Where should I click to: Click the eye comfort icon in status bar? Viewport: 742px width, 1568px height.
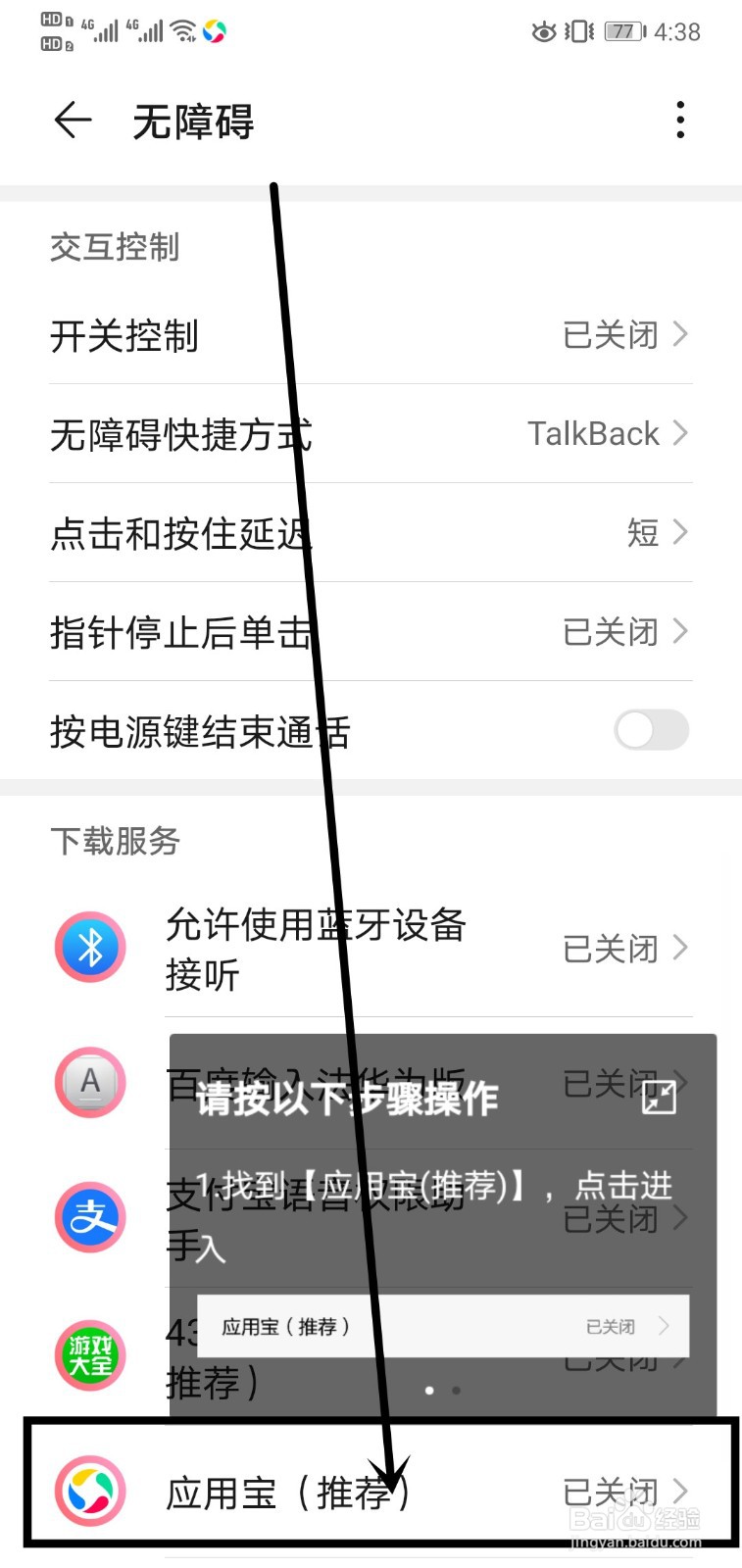click(543, 32)
